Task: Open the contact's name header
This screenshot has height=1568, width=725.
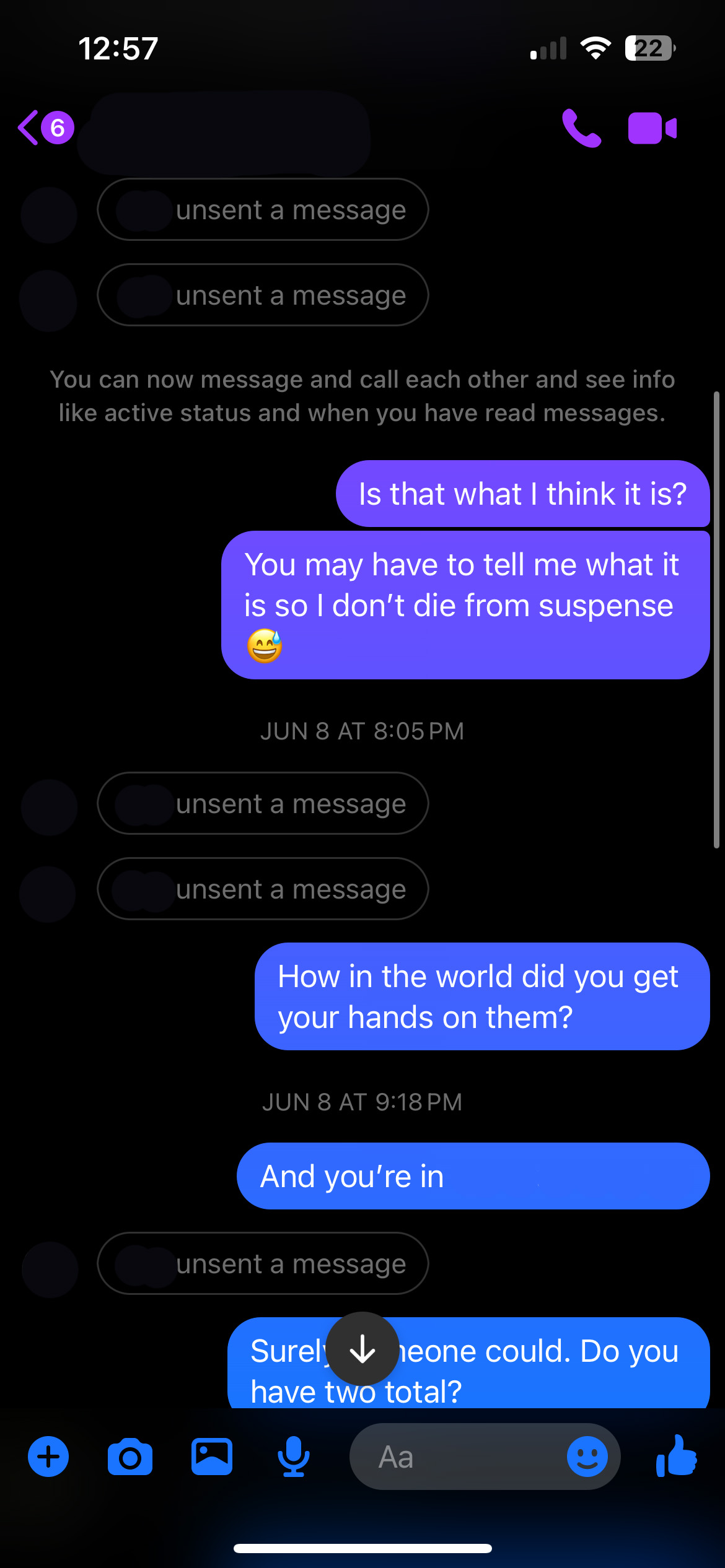Action: (224, 131)
